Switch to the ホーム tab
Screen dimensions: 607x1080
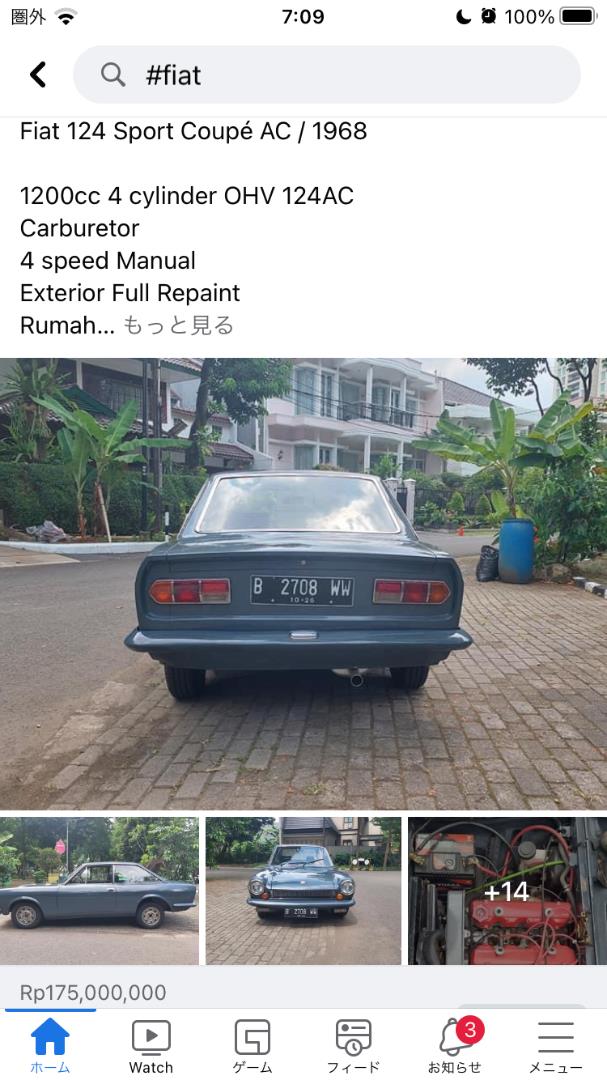coord(50,1045)
